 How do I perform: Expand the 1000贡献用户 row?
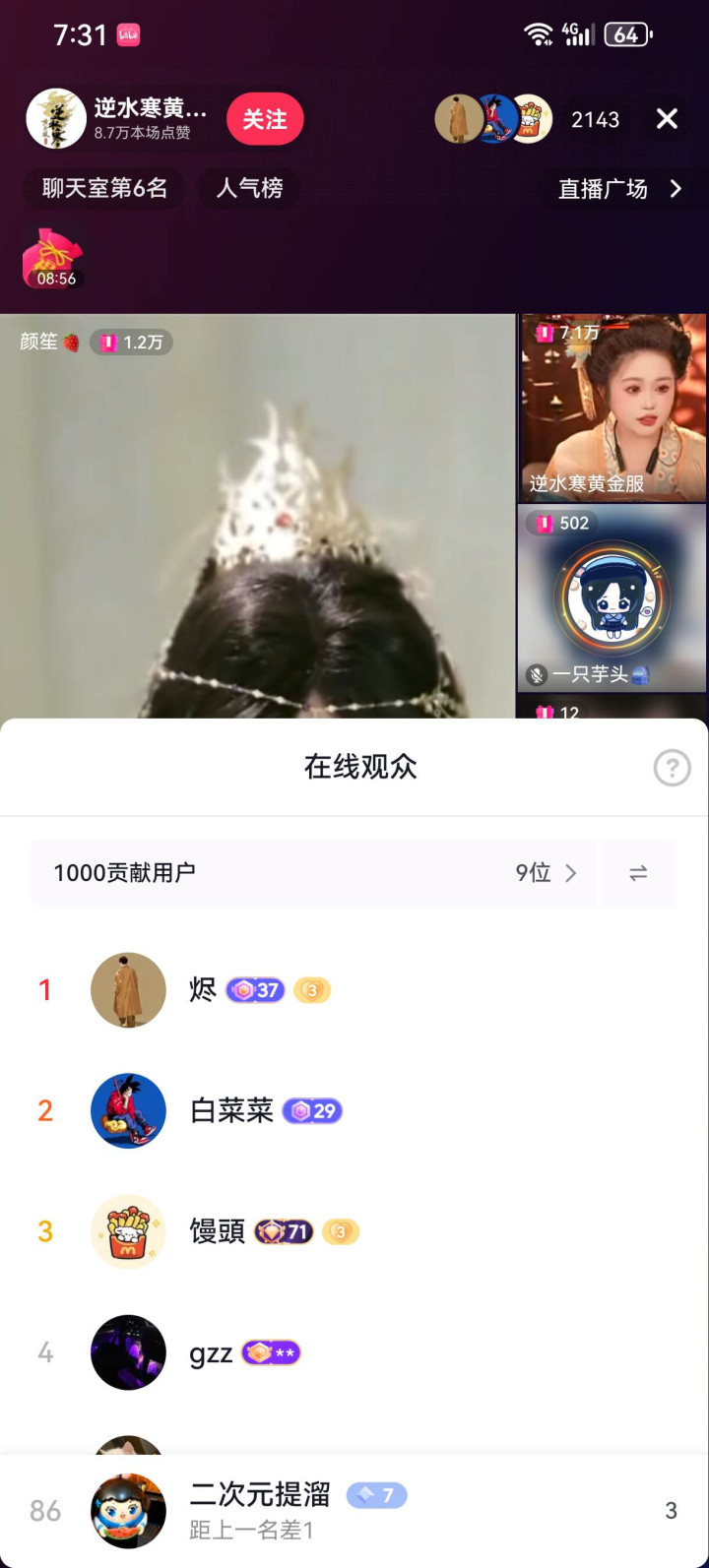(x=313, y=872)
